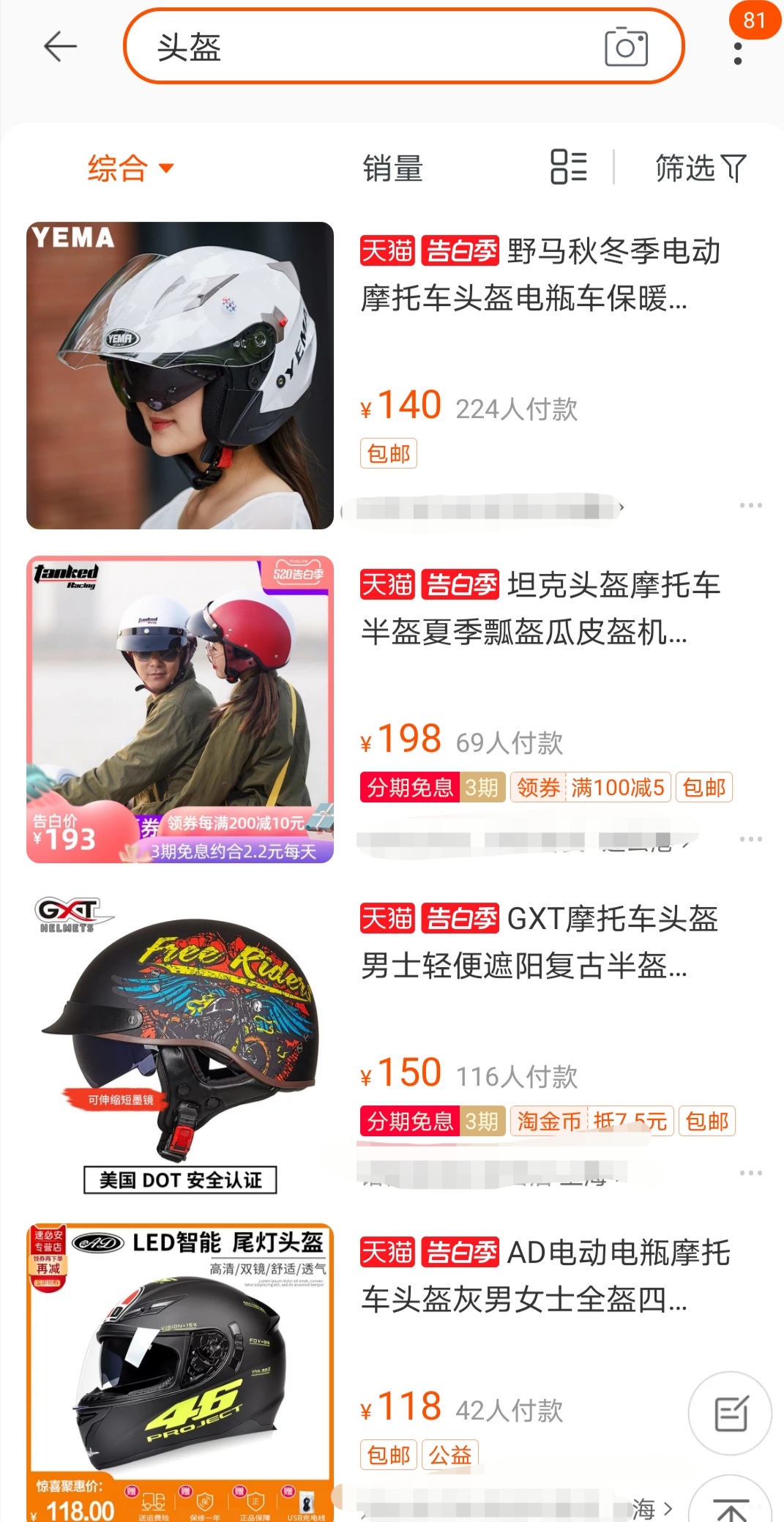Open the floating feedback note button
Screen dimensions: 784x1522
(x=730, y=1413)
